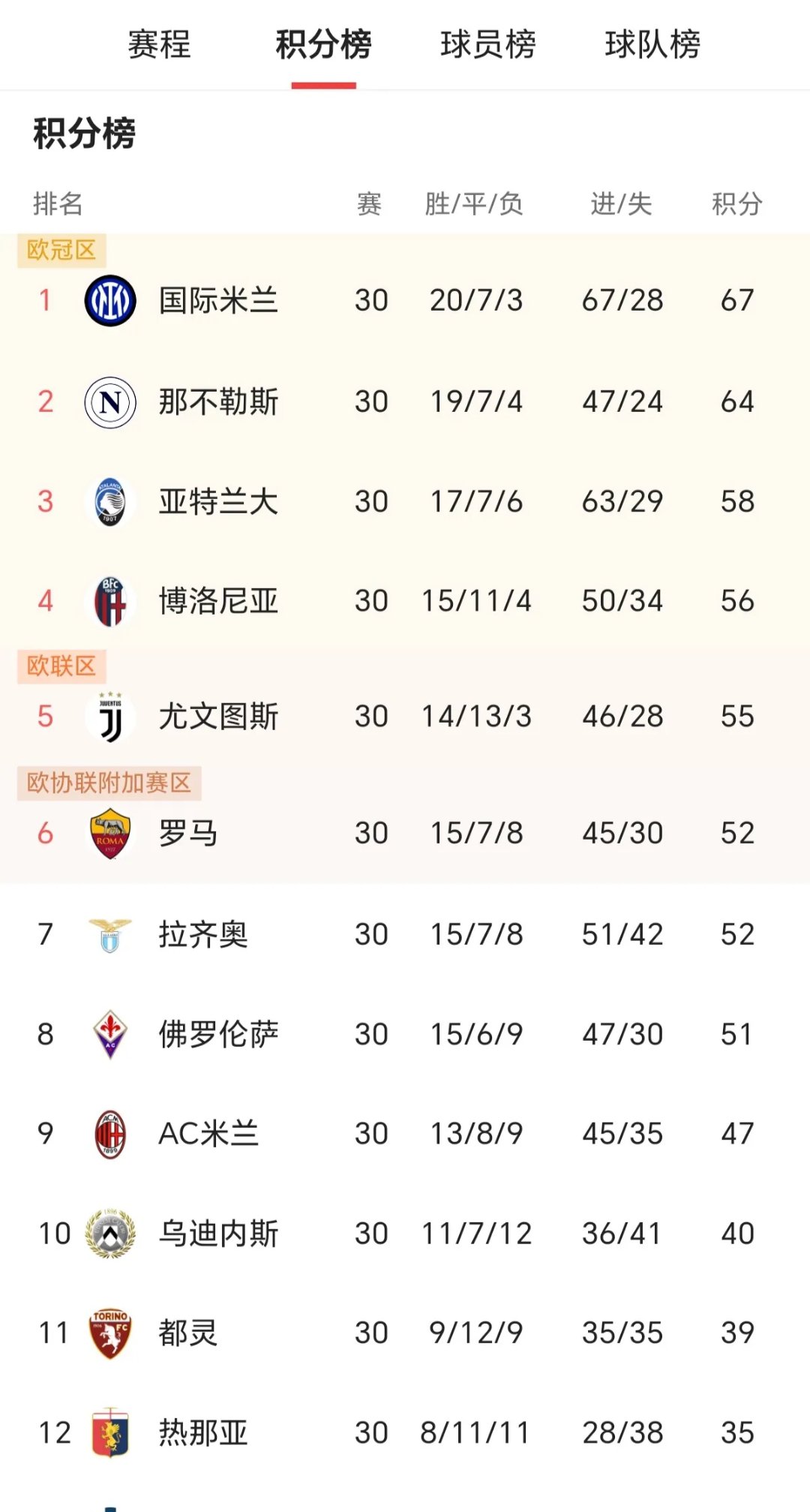Select the Bologna team crest
The height and width of the screenshot is (1512, 810).
[109, 600]
